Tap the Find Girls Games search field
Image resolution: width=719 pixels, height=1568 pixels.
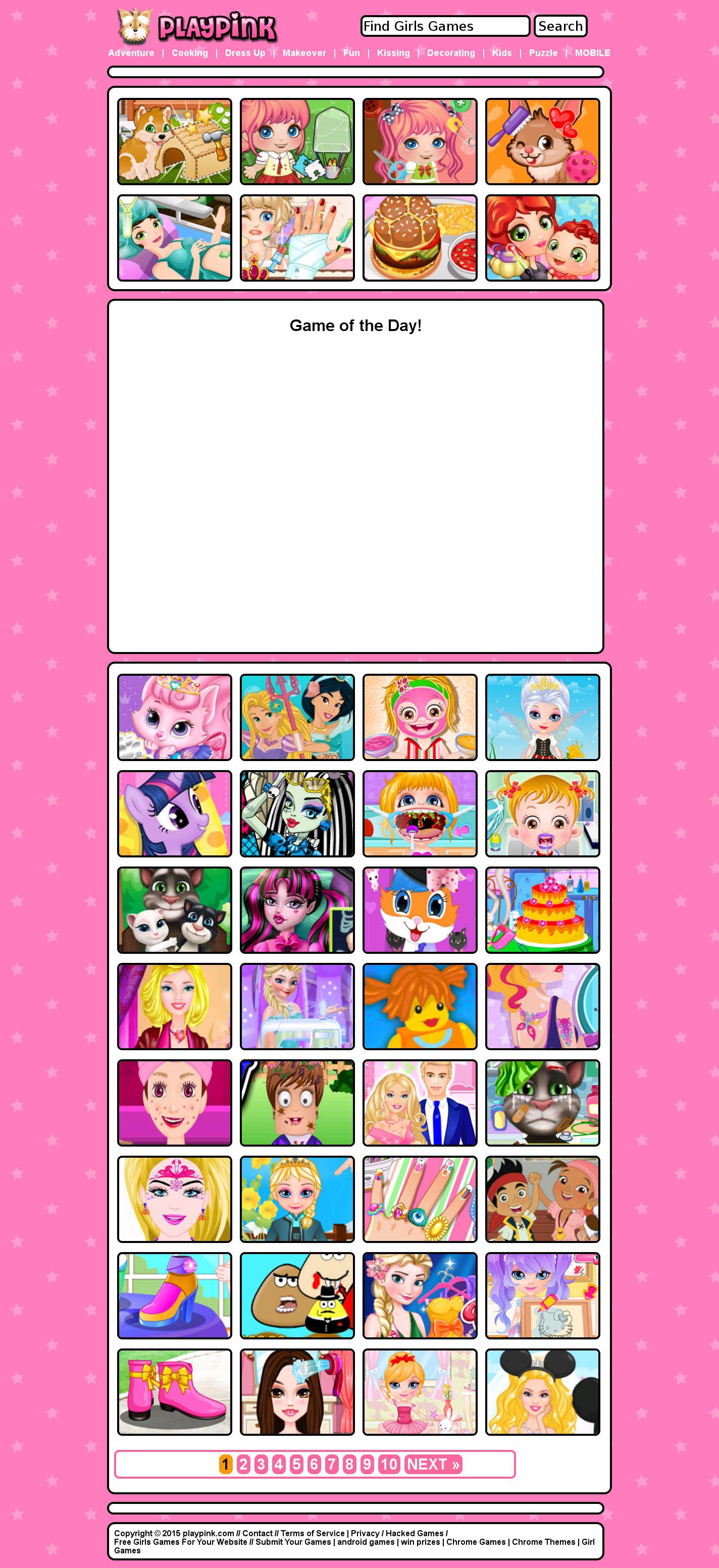click(444, 26)
